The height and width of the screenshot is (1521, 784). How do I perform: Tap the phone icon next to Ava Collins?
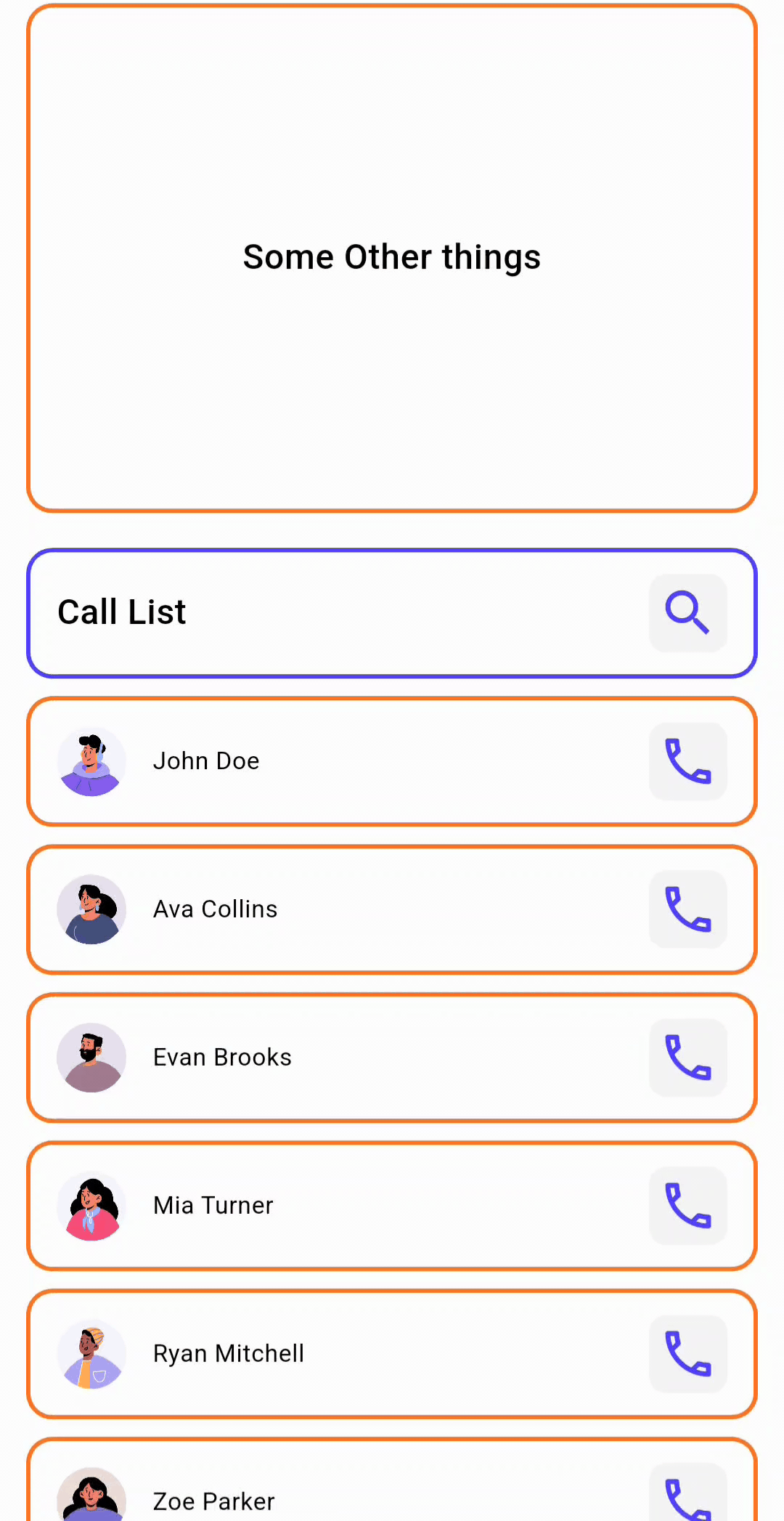point(687,909)
